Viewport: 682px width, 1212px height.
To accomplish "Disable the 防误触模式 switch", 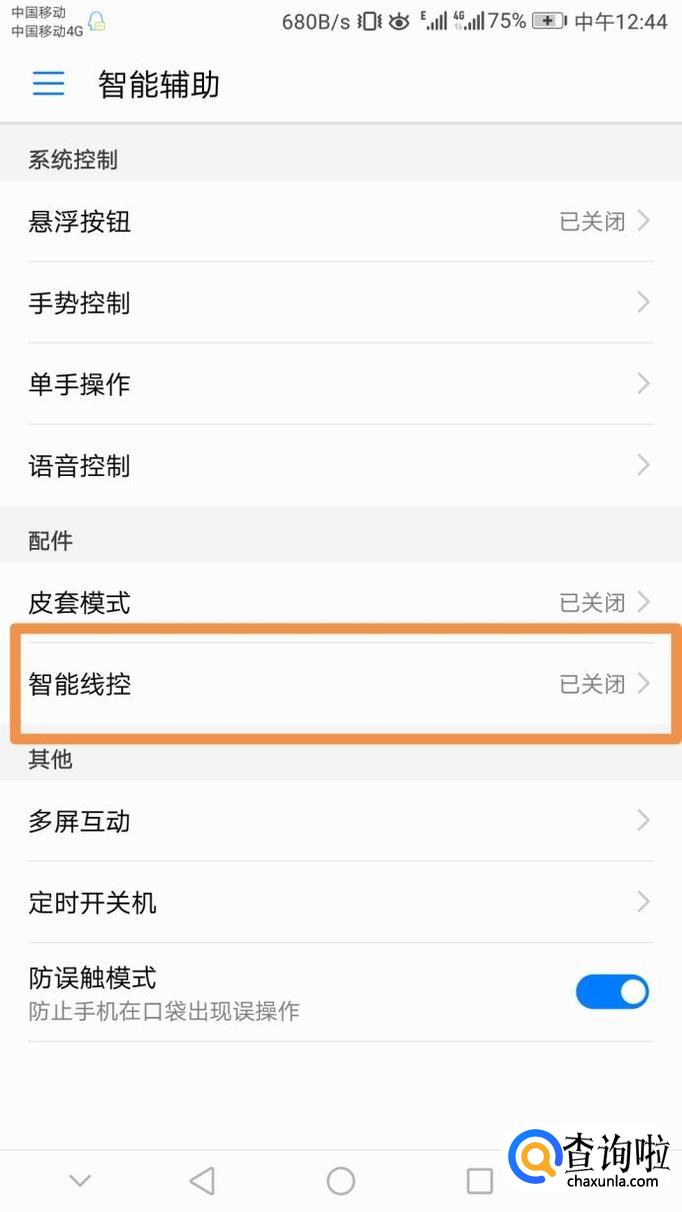I will (x=612, y=992).
